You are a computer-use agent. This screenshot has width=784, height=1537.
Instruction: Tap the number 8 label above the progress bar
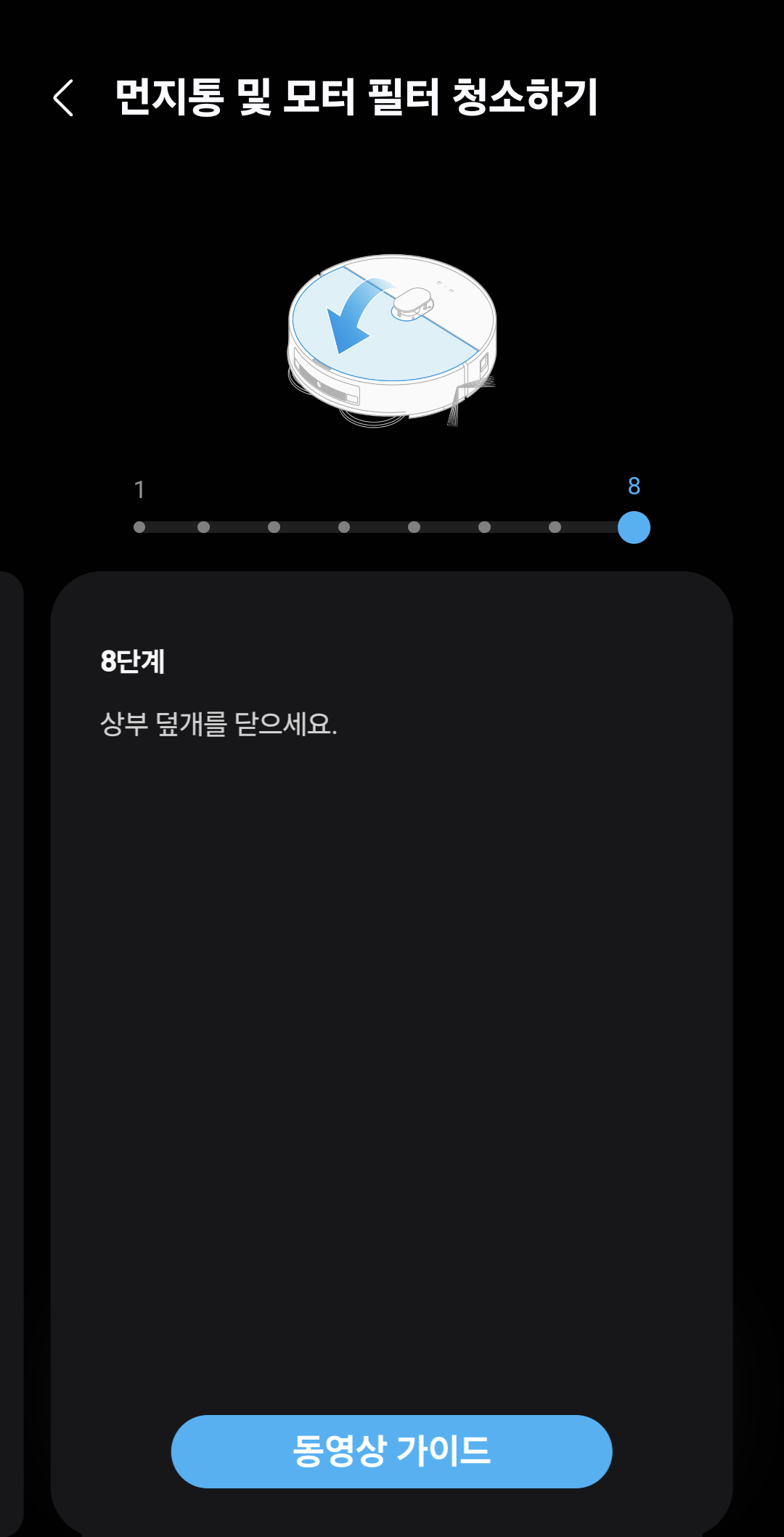point(633,486)
